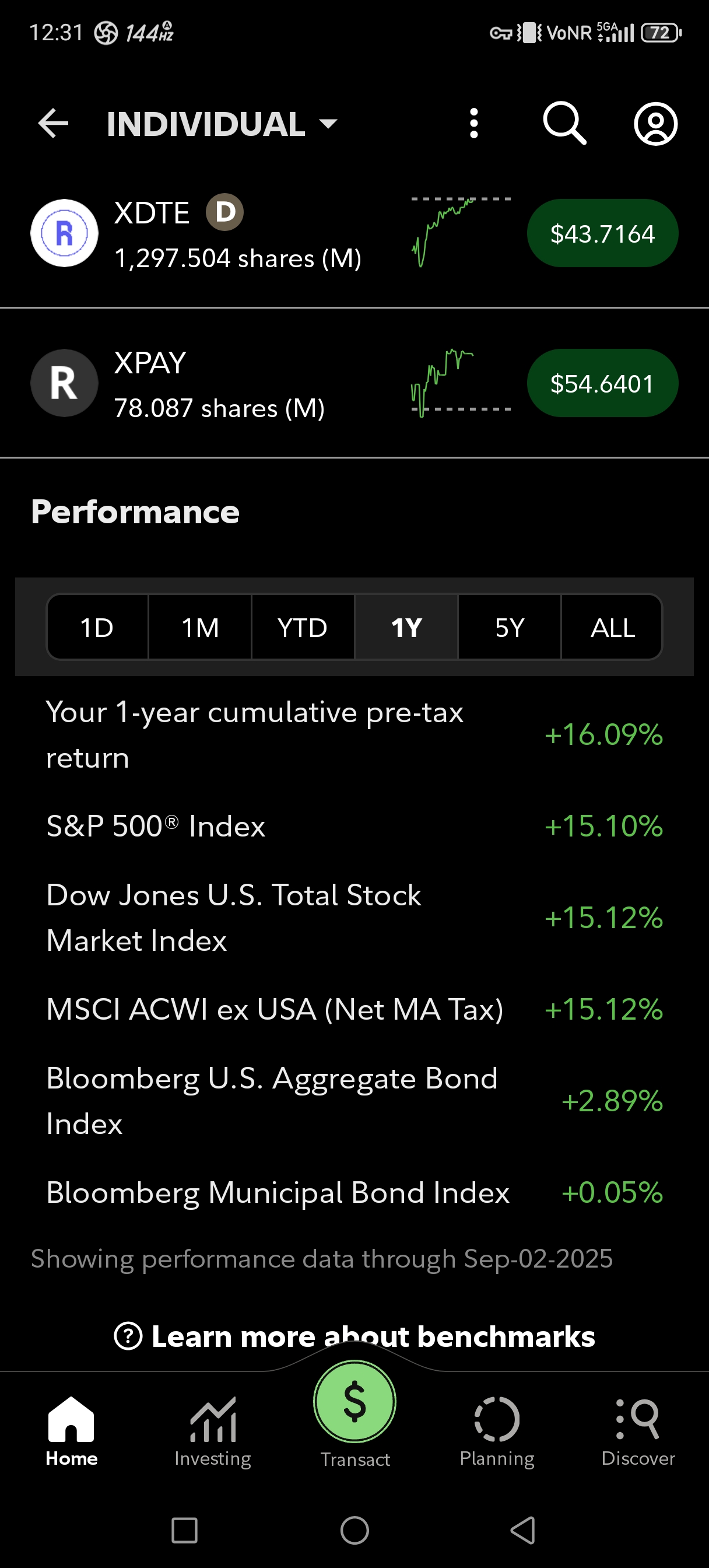Viewport: 709px width, 1568px height.
Task: Open the Discover tab
Action: tap(638, 1431)
